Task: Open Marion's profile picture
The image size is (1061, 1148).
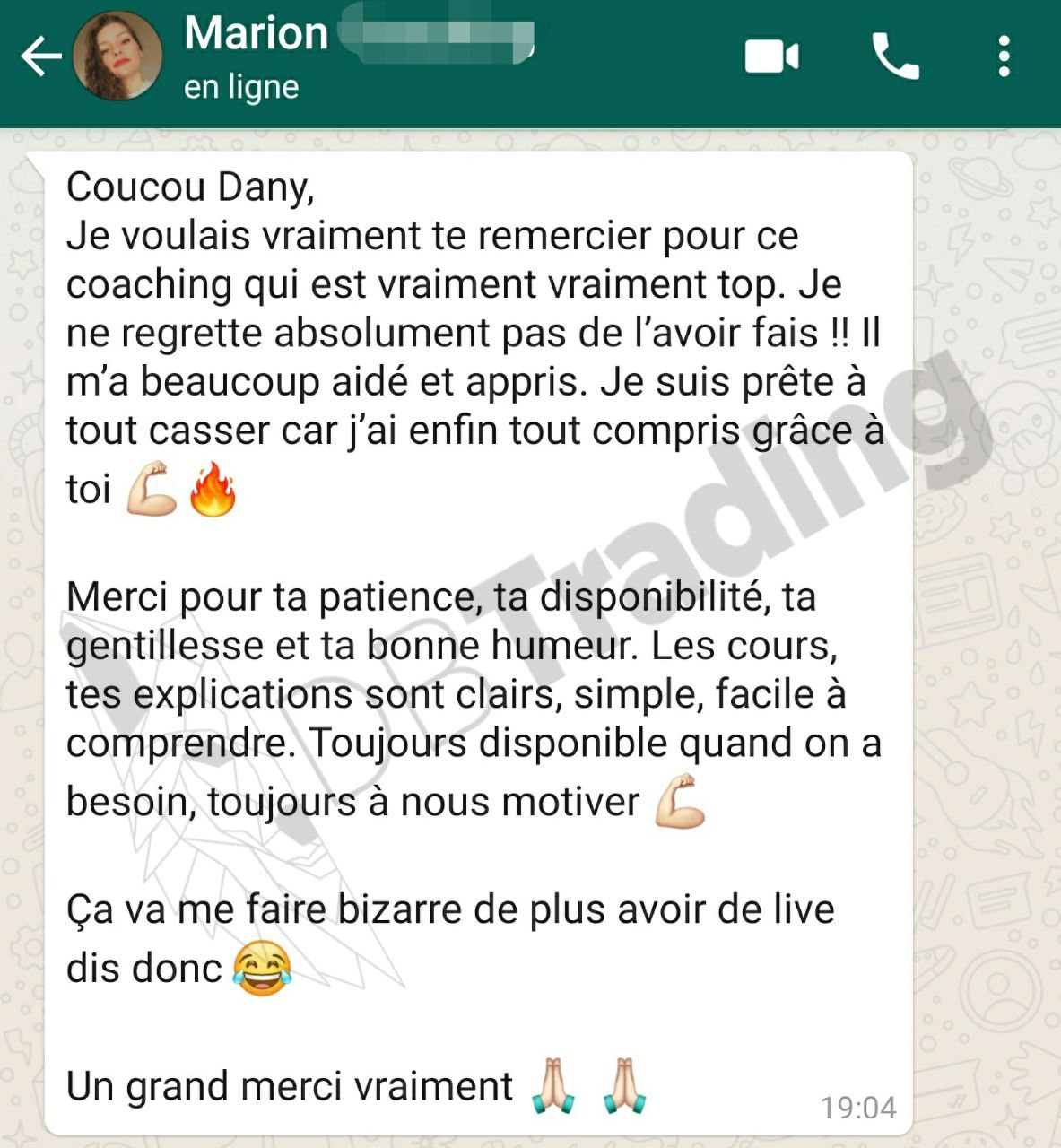Action: click(x=117, y=57)
